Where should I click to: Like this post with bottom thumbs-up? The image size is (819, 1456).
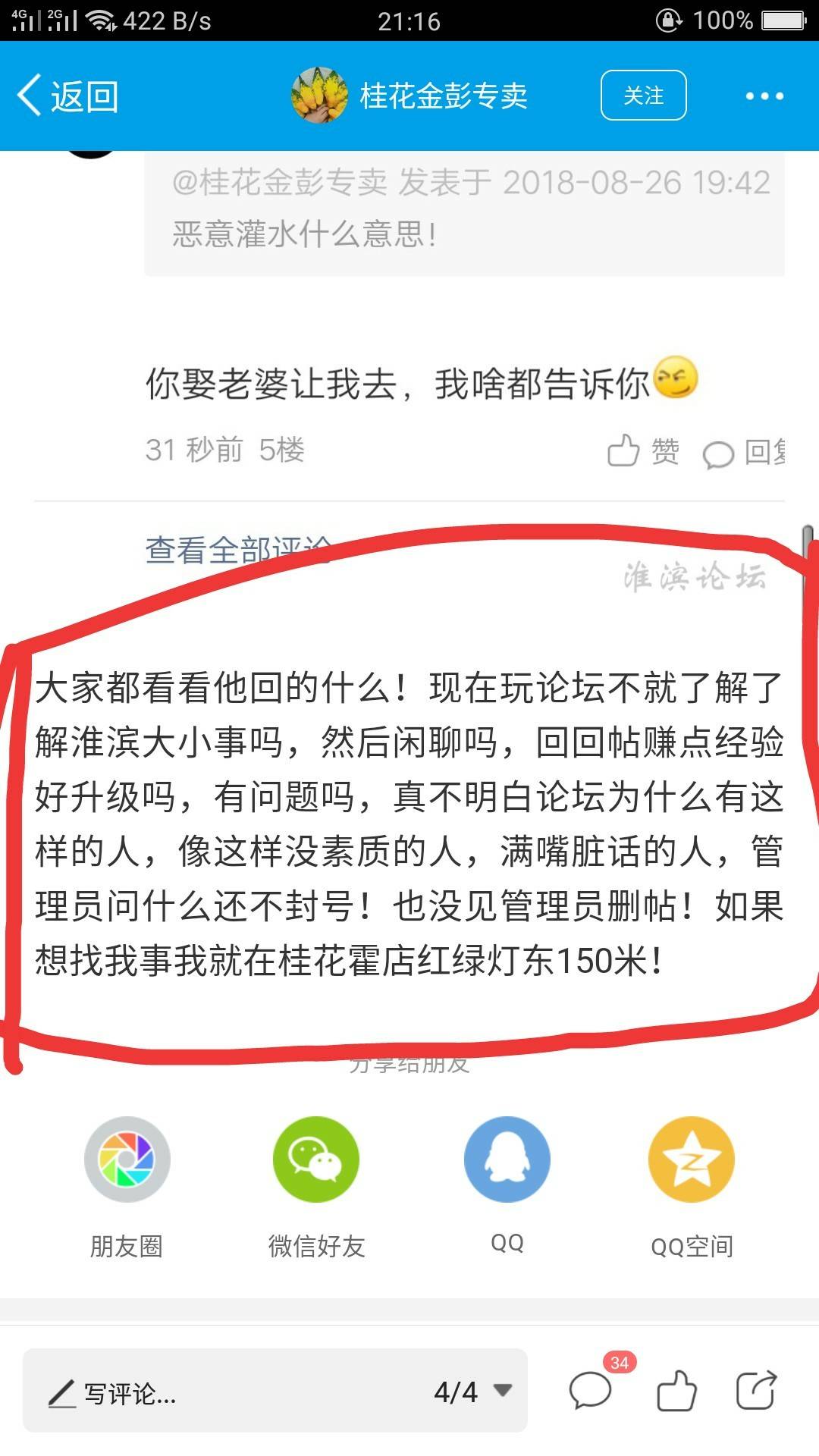676,1391
